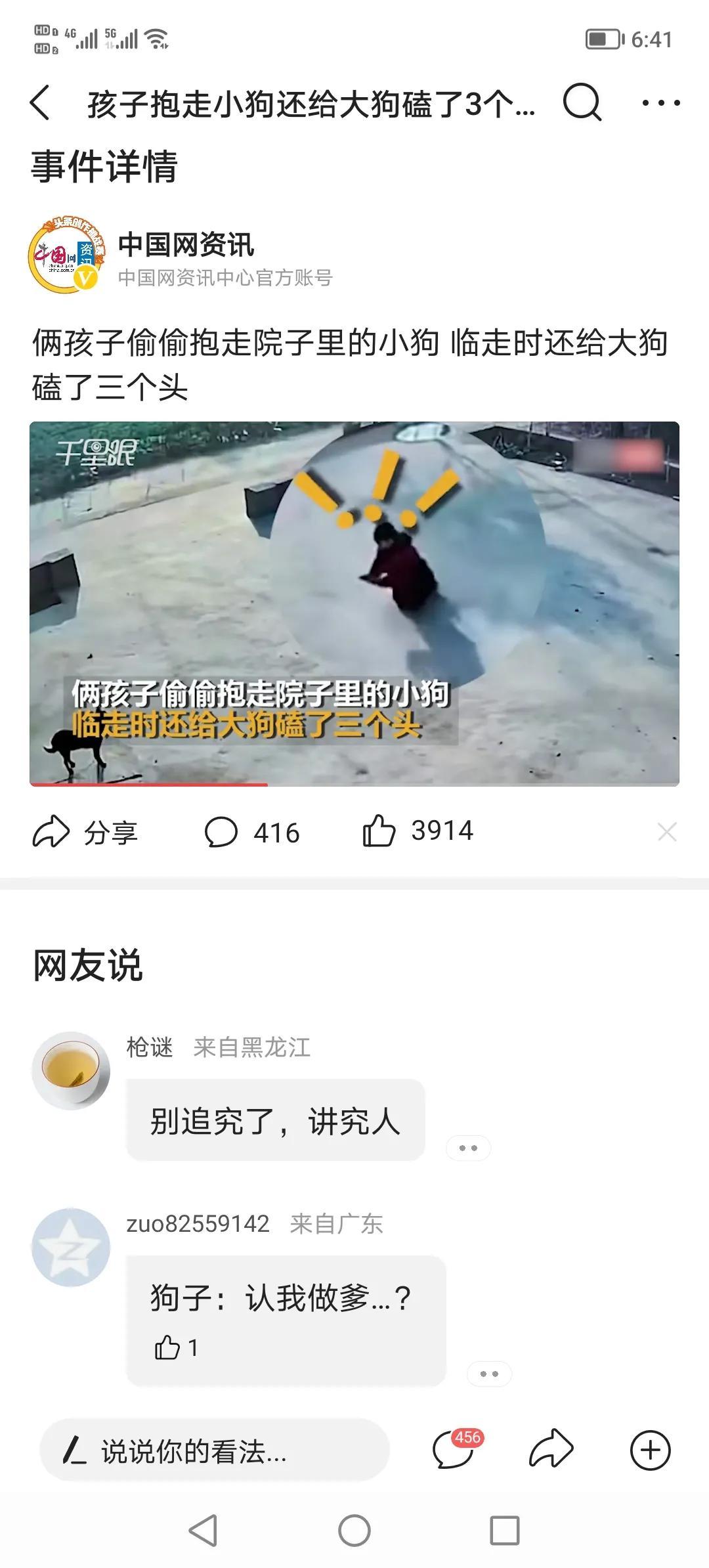The height and width of the screenshot is (1568, 709).
Task: Go back using the top-left arrow
Action: click(x=41, y=103)
